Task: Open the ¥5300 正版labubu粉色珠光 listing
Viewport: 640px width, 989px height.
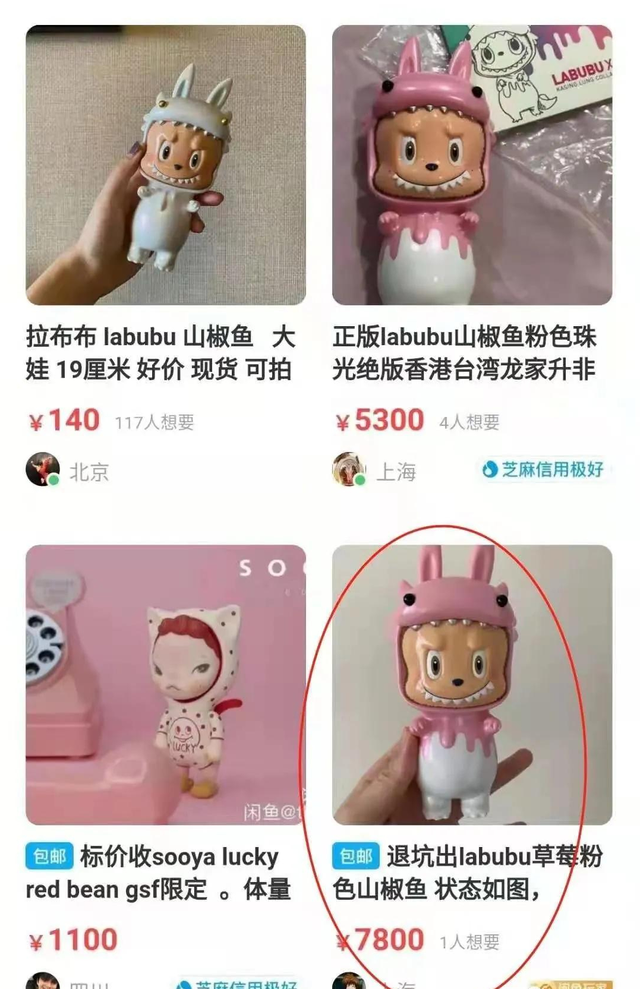Action: [472, 165]
